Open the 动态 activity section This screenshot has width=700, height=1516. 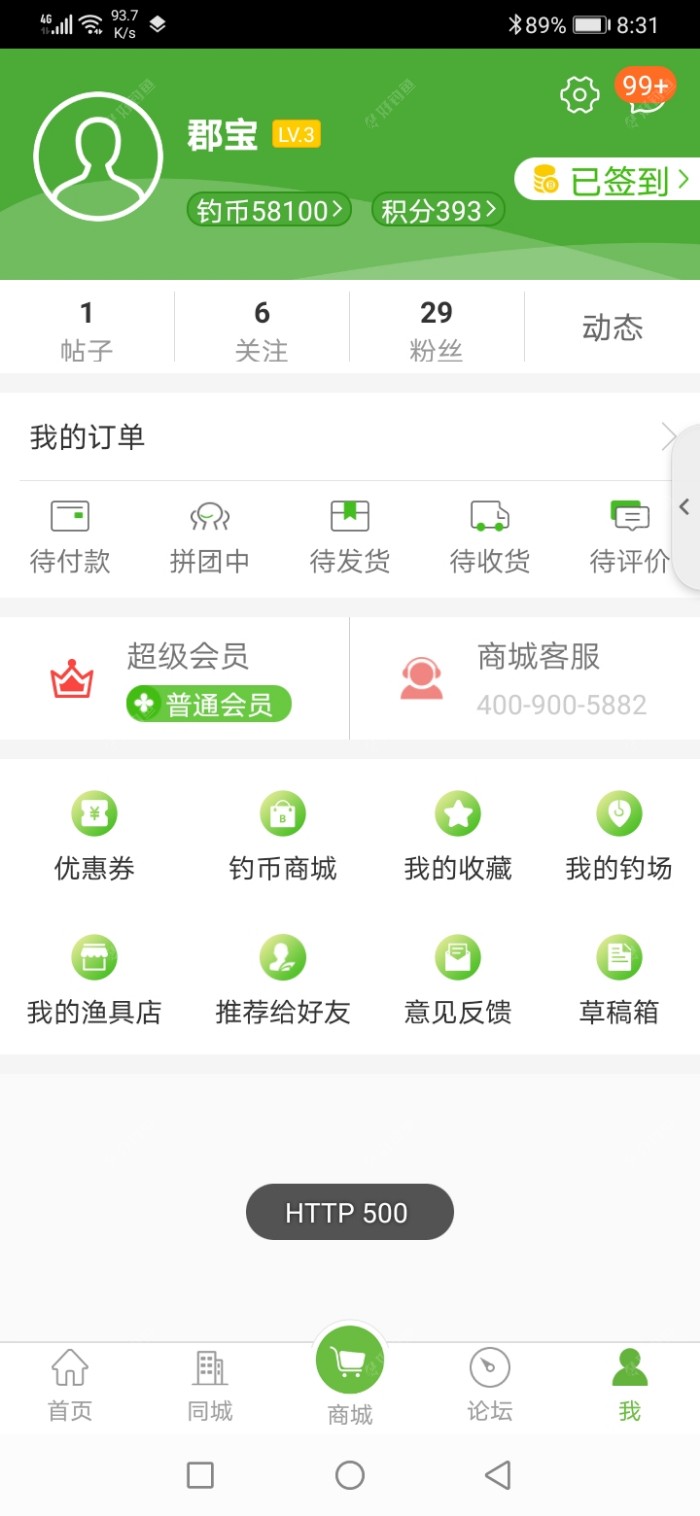(x=612, y=328)
